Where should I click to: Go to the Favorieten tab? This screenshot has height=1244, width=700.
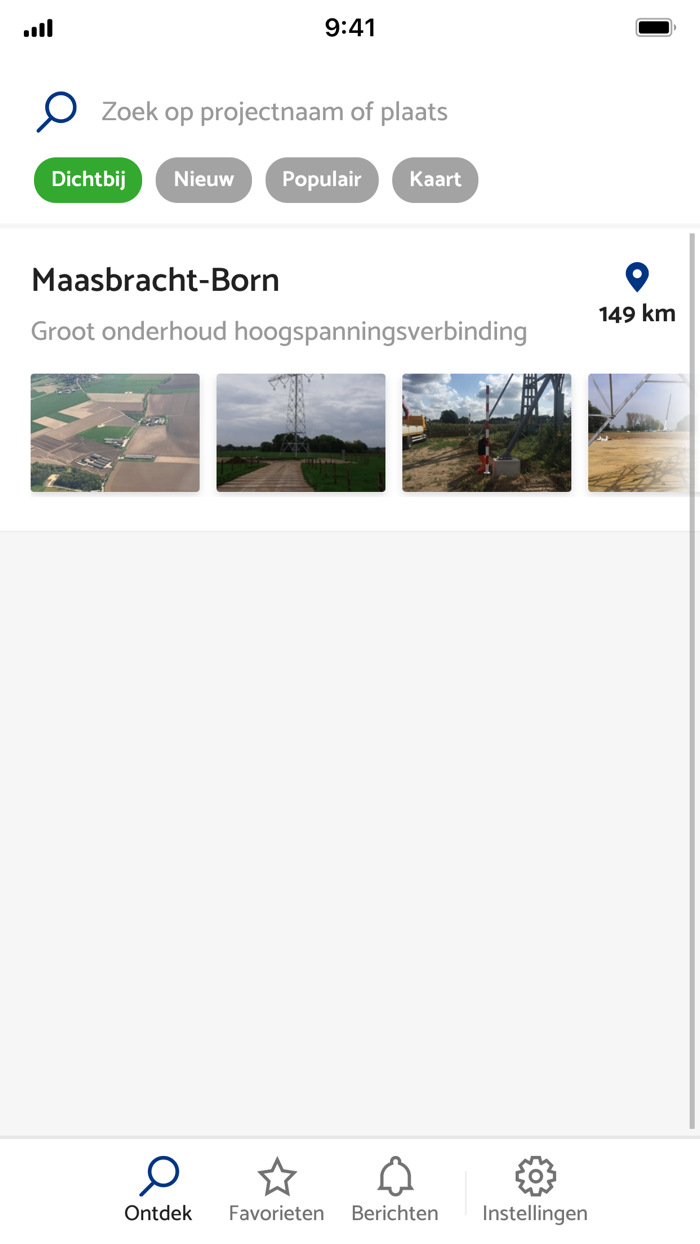pyautogui.click(x=277, y=1190)
